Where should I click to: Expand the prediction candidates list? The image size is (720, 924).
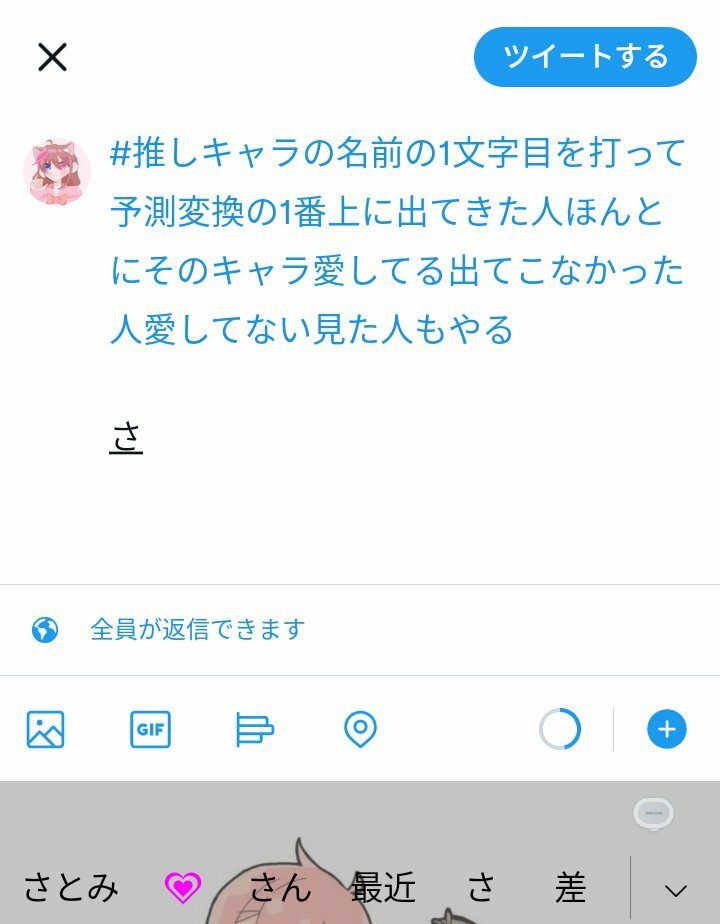[676, 889]
